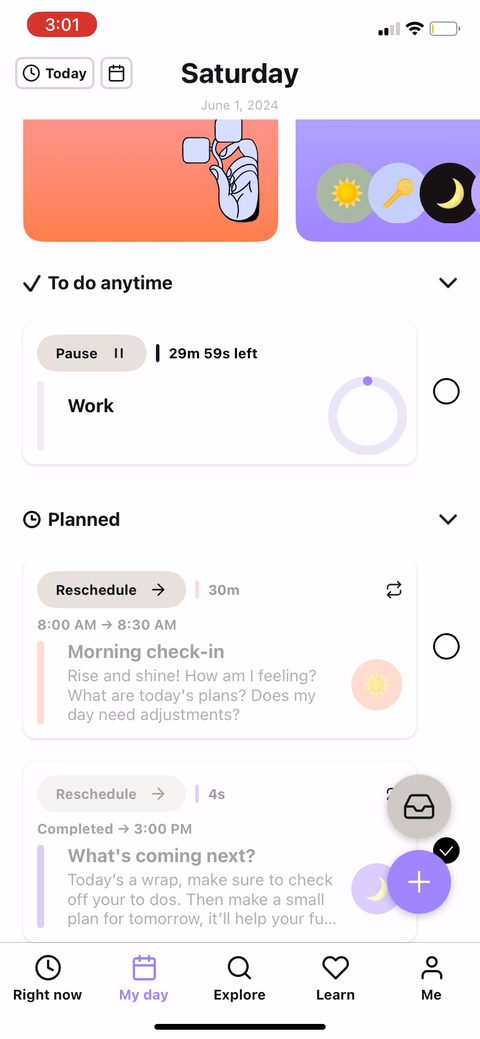The image size is (480, 1039).
Task: Open the calendar date picker icon
Action: click(x=117, y=73)
